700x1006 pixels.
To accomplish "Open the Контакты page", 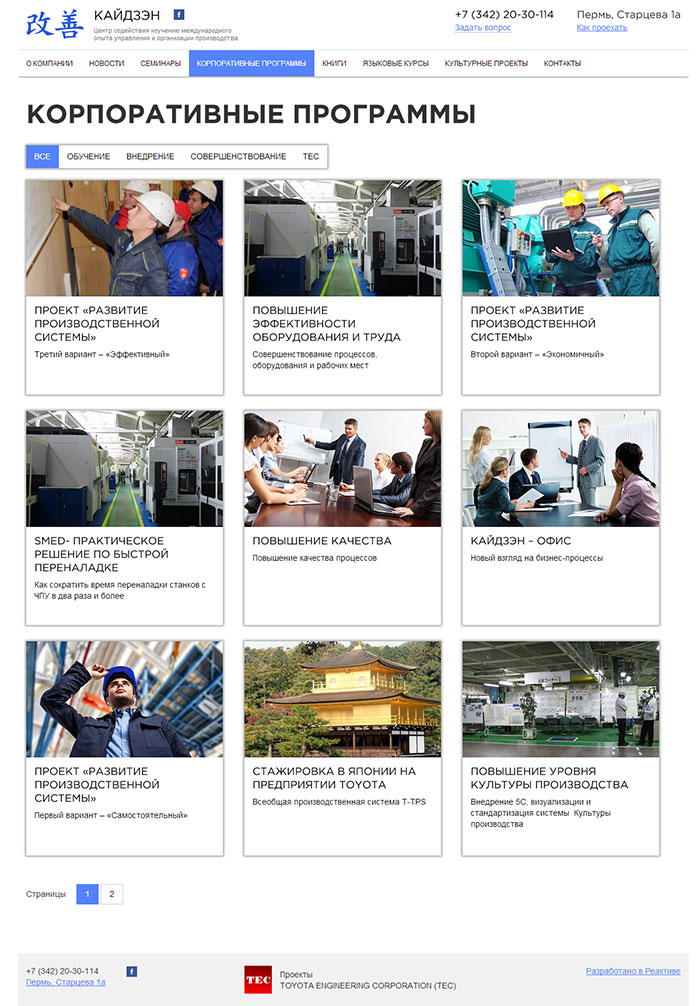I will (x=562, y=63).
